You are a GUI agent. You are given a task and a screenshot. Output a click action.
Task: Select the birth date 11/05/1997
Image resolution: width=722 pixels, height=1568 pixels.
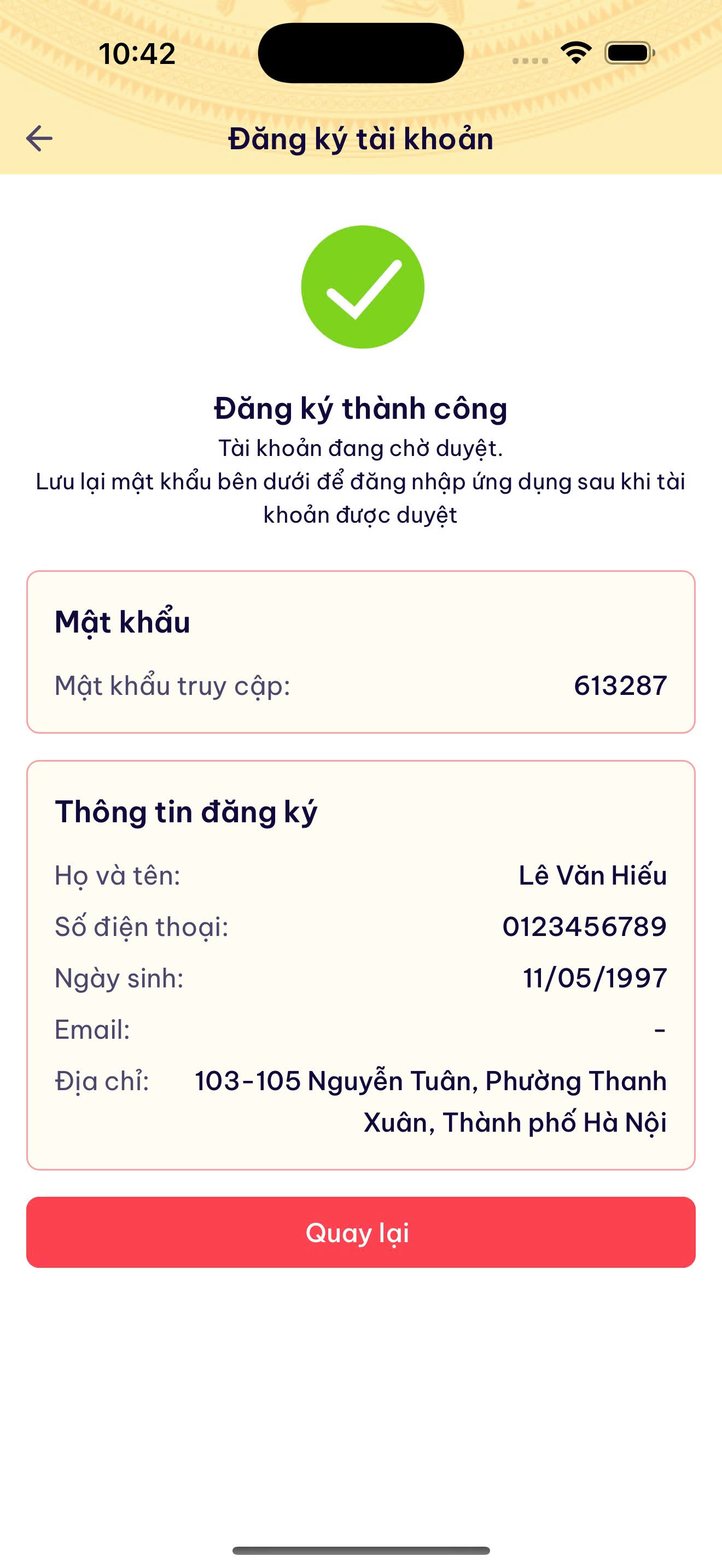pos(594,978)
